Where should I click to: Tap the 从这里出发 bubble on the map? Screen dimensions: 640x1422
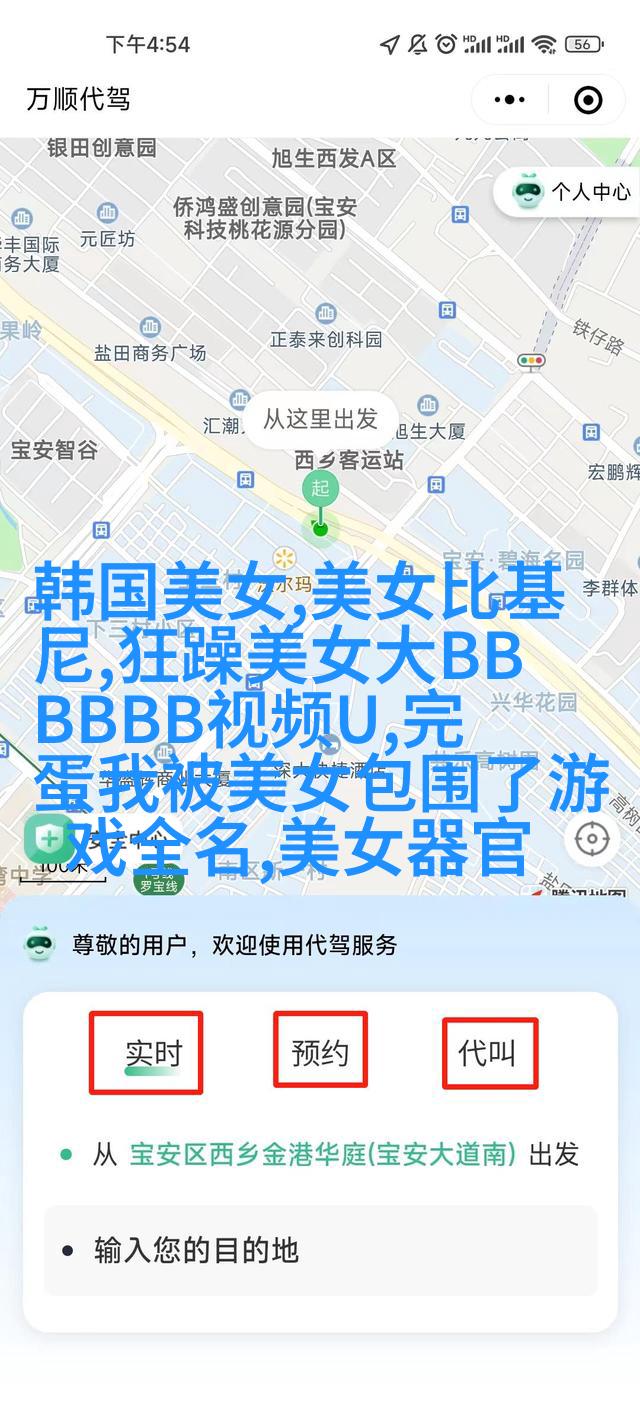(x=320, y=419)
